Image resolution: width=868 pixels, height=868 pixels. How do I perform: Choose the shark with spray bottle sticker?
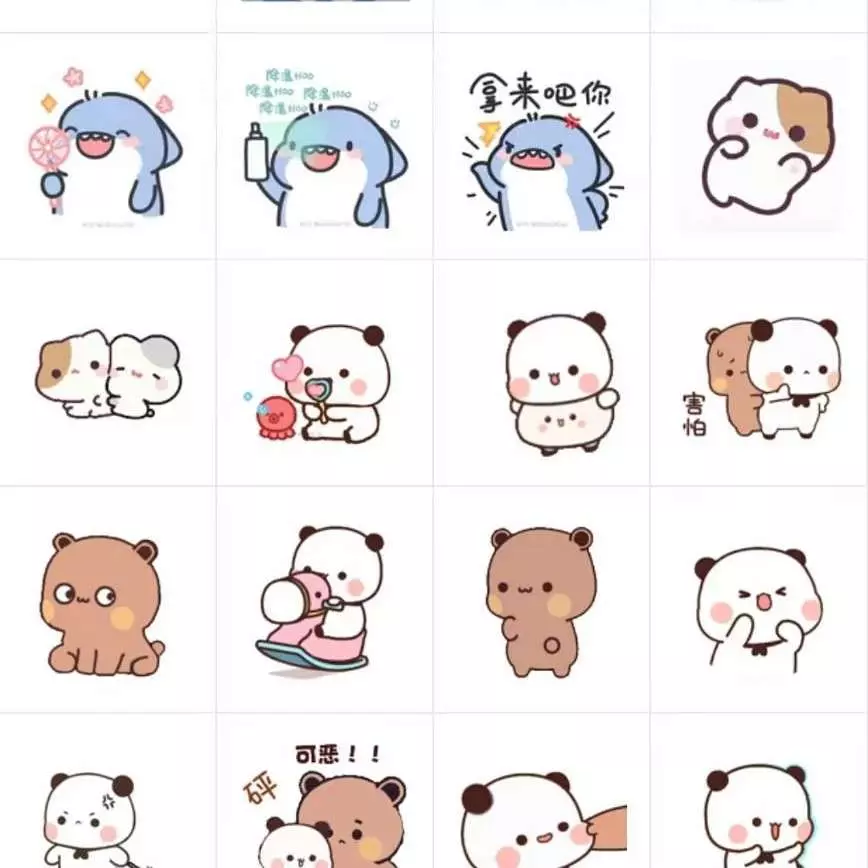click(x=325, y=145)
